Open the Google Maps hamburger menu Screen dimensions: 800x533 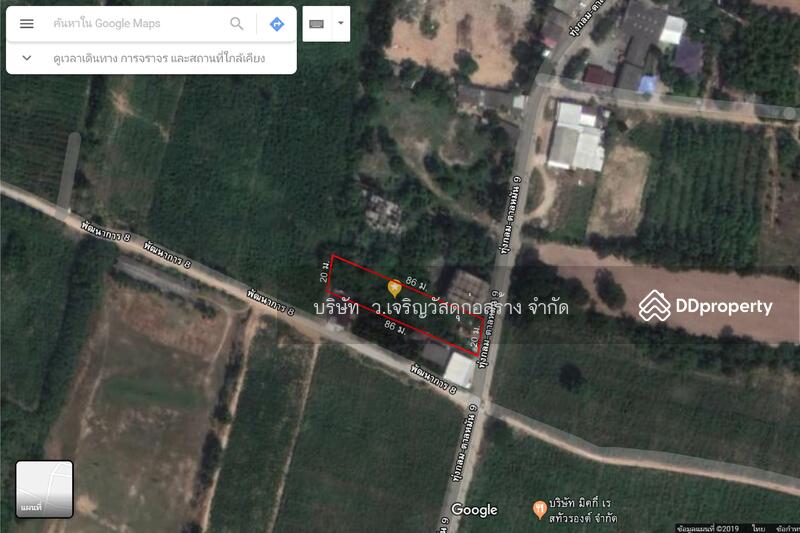tap(27, 23)
